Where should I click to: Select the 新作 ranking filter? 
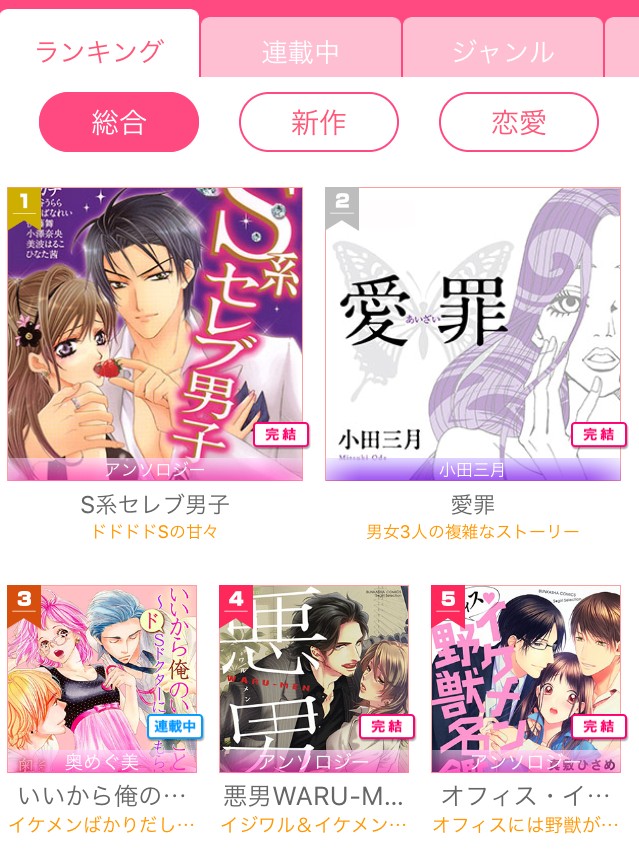tap(318, 122)
